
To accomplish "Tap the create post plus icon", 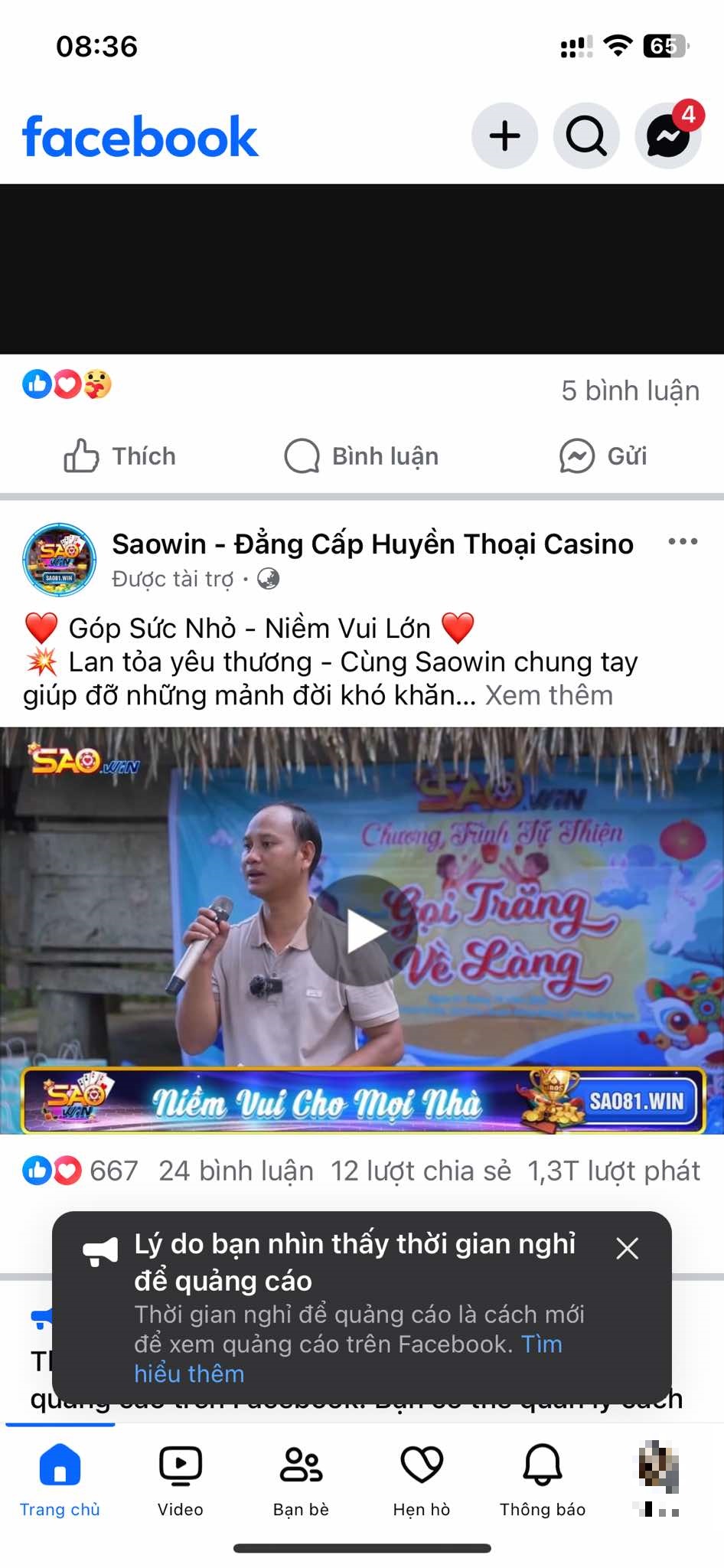I will coord(504,134).
